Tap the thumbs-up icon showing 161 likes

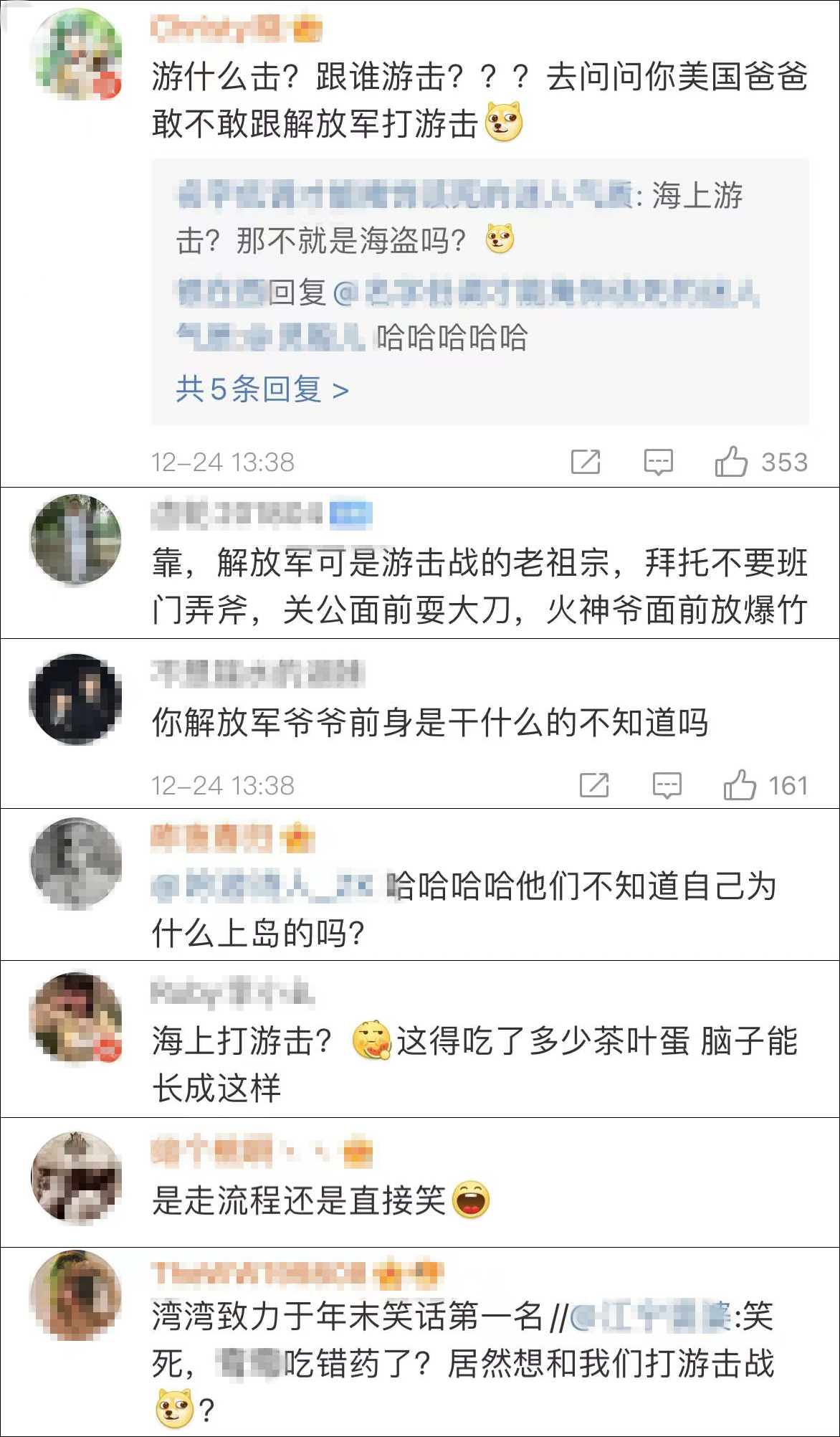(x=742, y=785)
